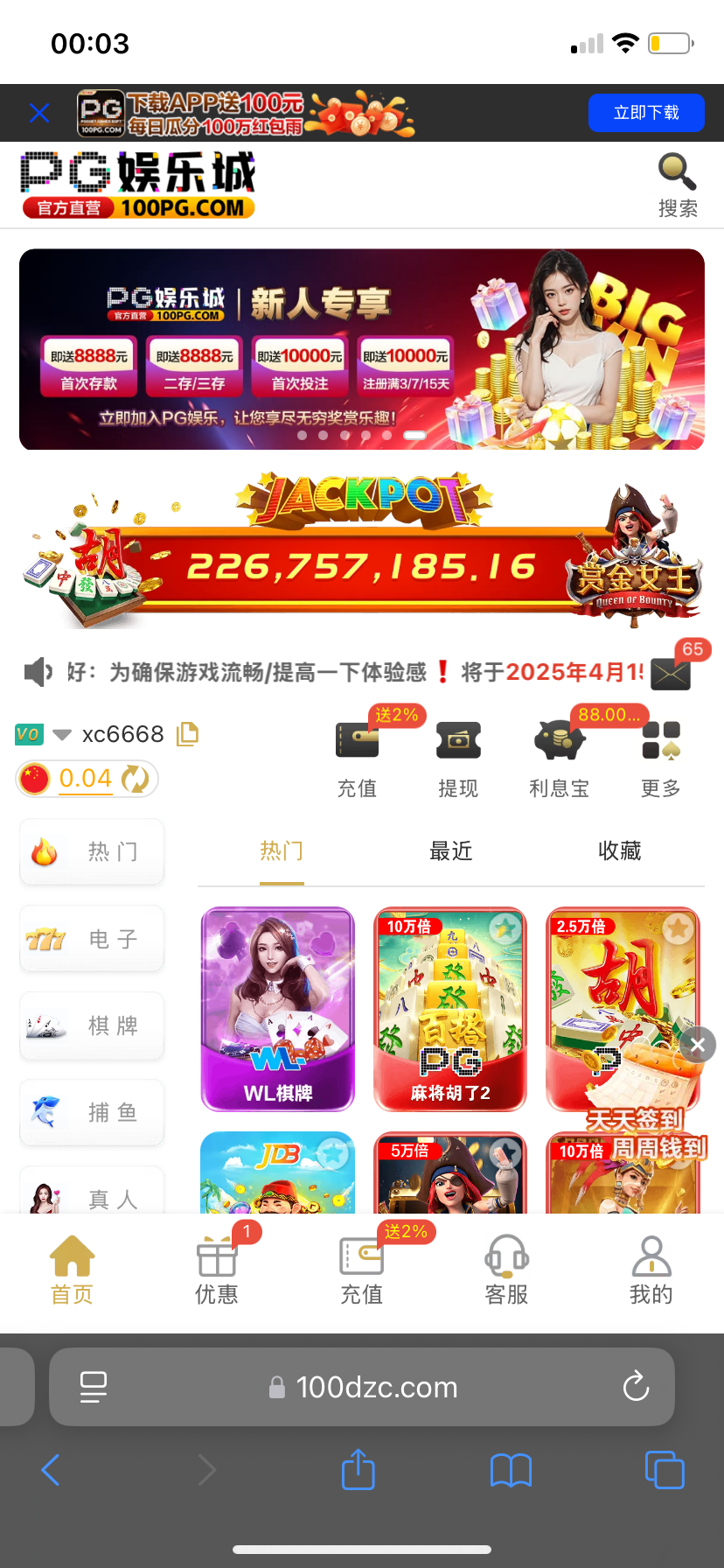
Task: Close the floating 天天签到 promo
Action: tap(698, 1045)
